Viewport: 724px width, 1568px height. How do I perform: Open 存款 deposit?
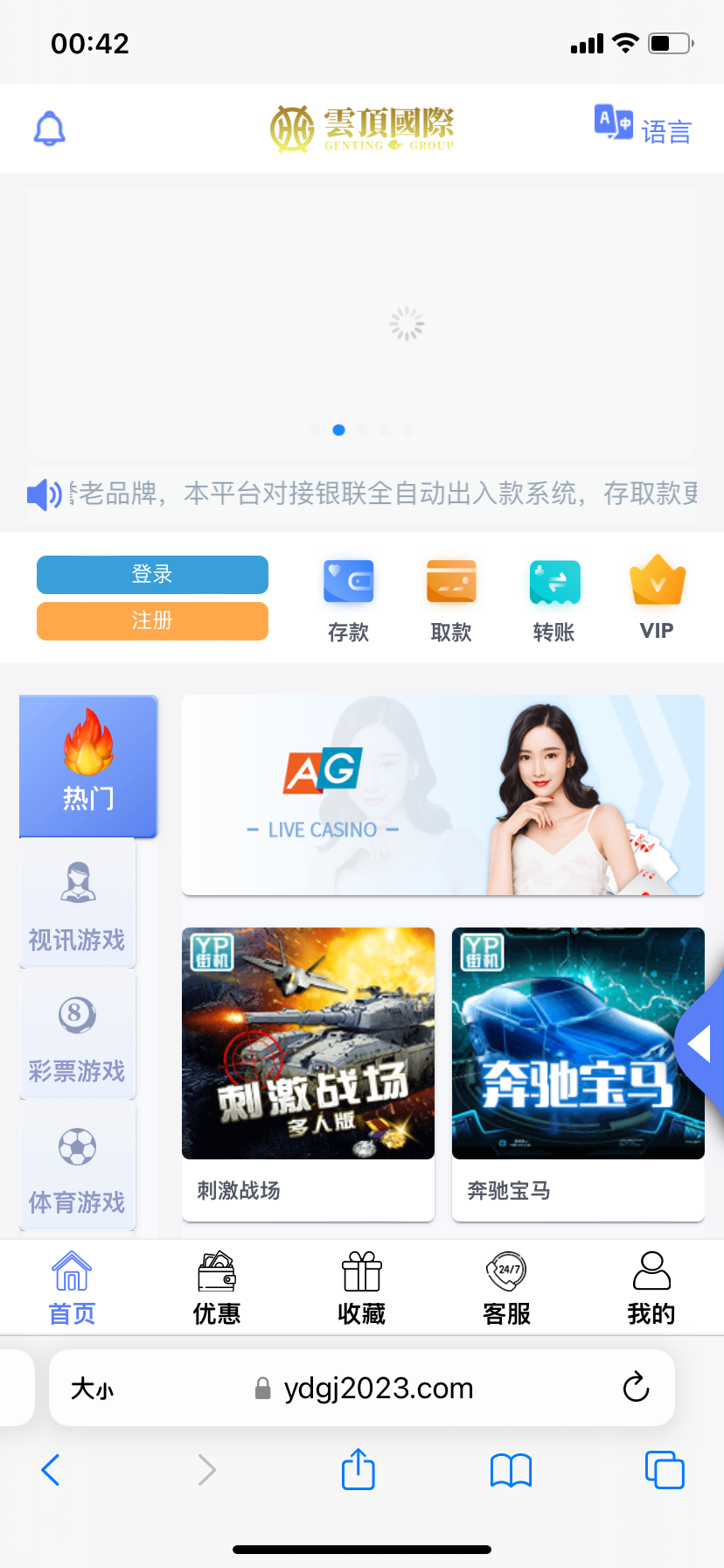click(x=348, y=599)
